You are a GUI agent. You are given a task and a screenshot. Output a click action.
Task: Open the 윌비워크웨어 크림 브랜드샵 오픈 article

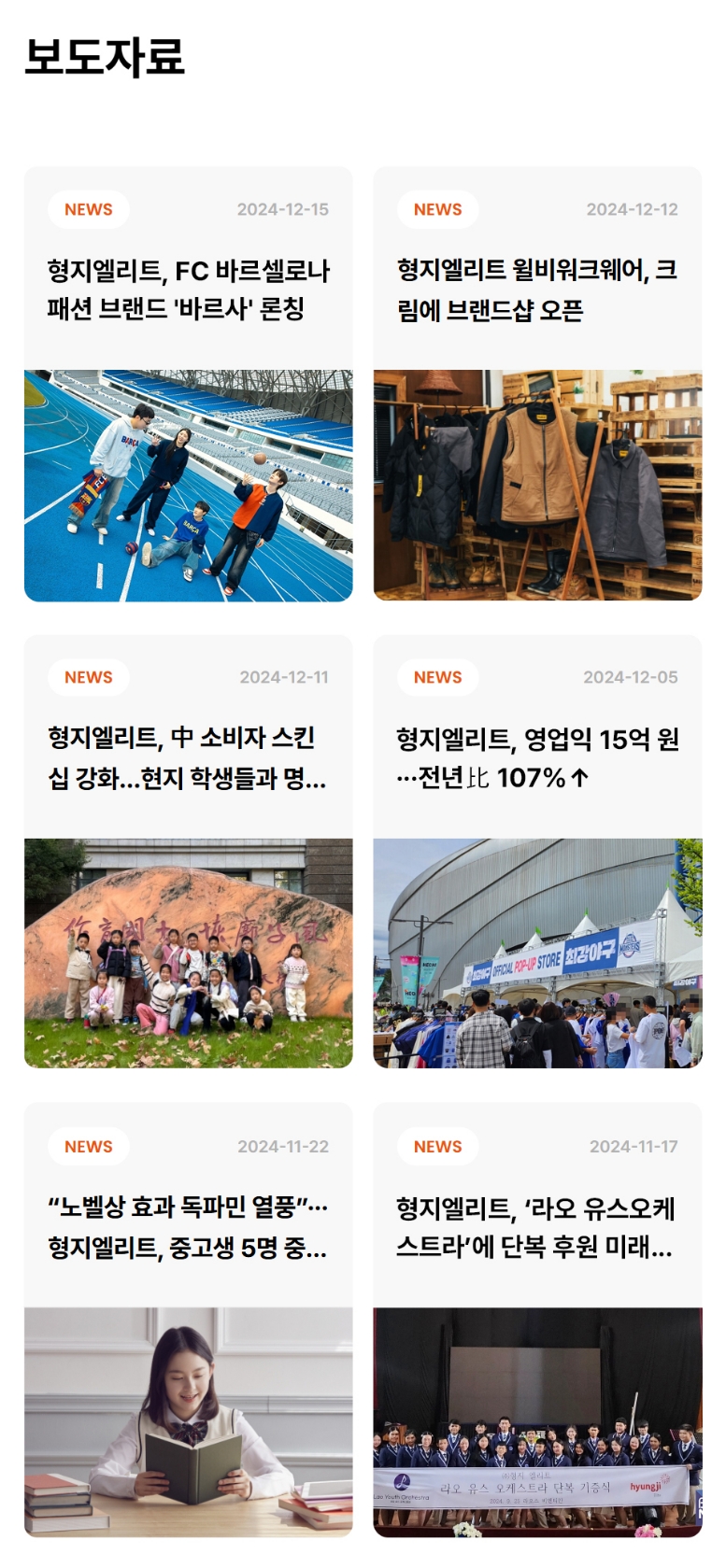(x=537, y=290)
